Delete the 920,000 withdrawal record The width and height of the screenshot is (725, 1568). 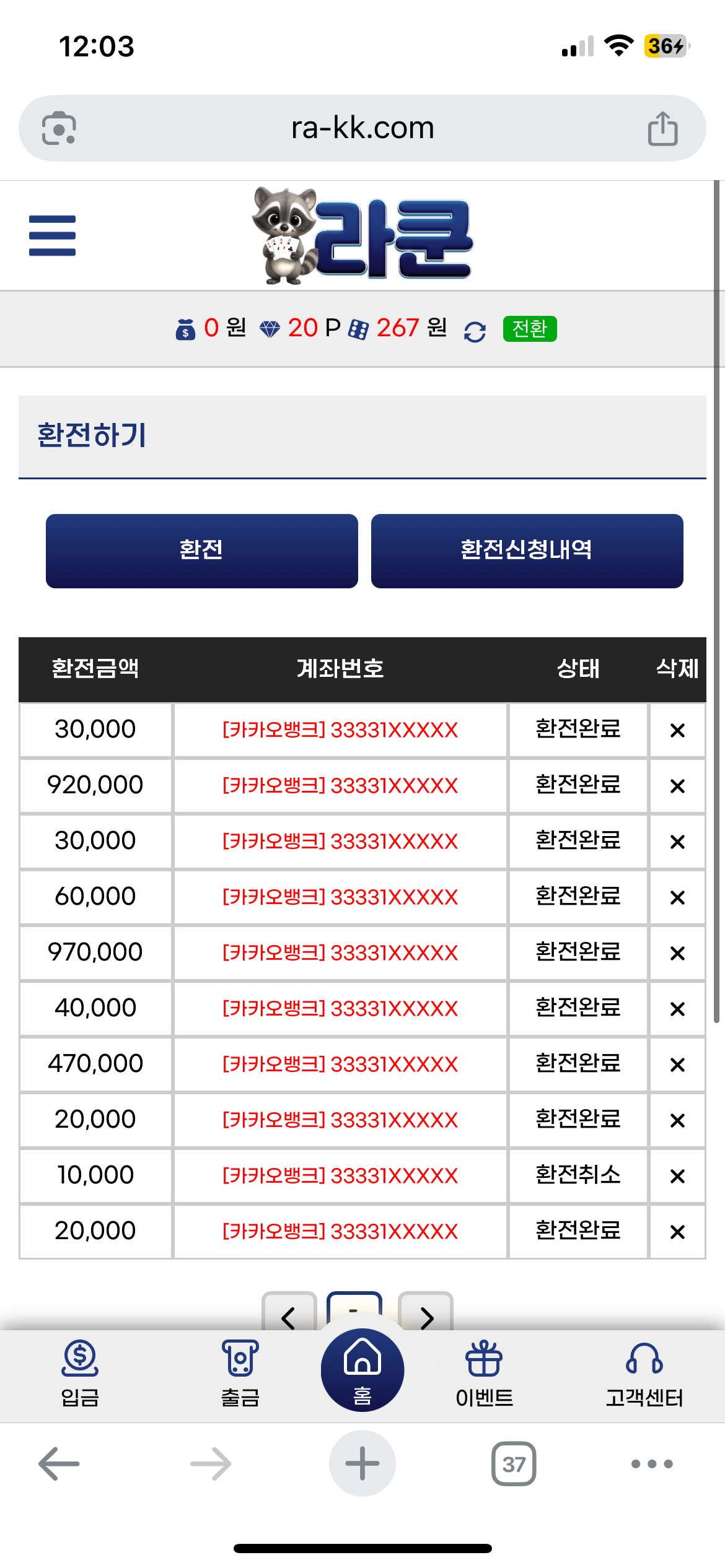pos(677,786)
